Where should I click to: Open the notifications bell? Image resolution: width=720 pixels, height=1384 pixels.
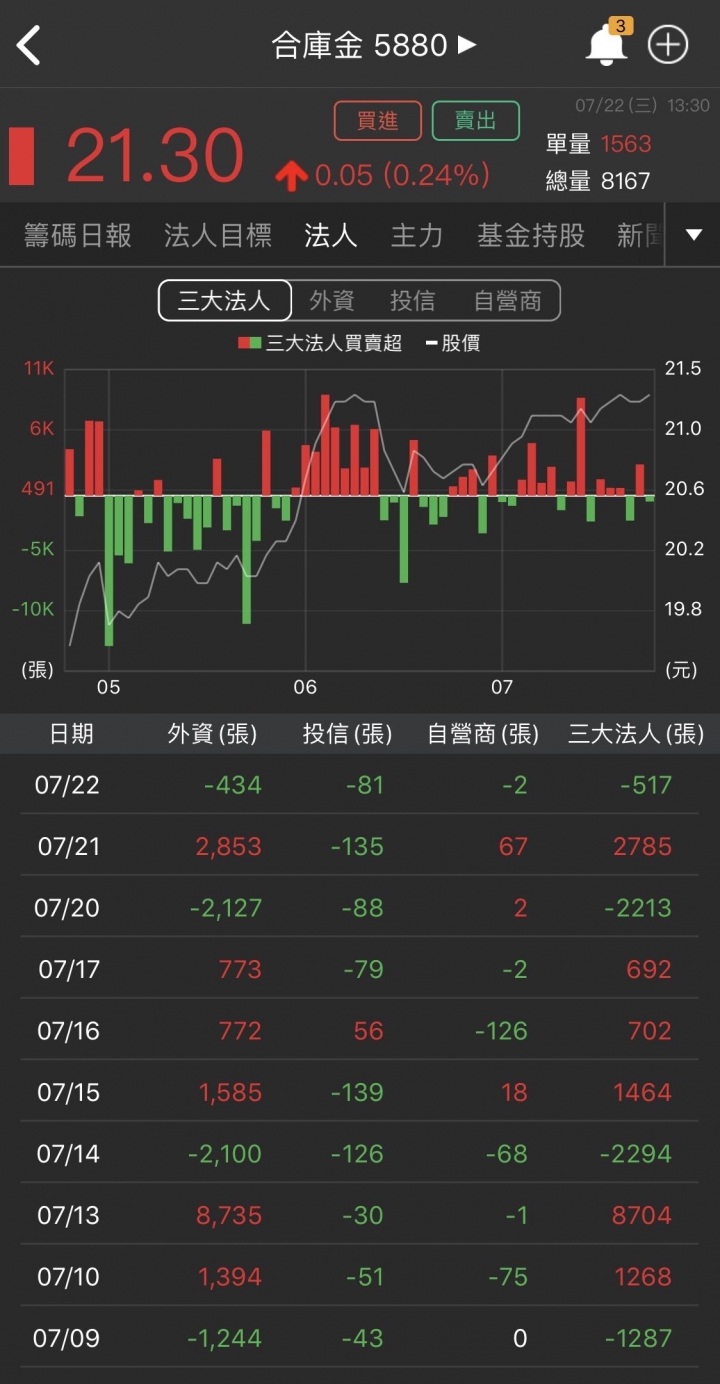point(605,45)
